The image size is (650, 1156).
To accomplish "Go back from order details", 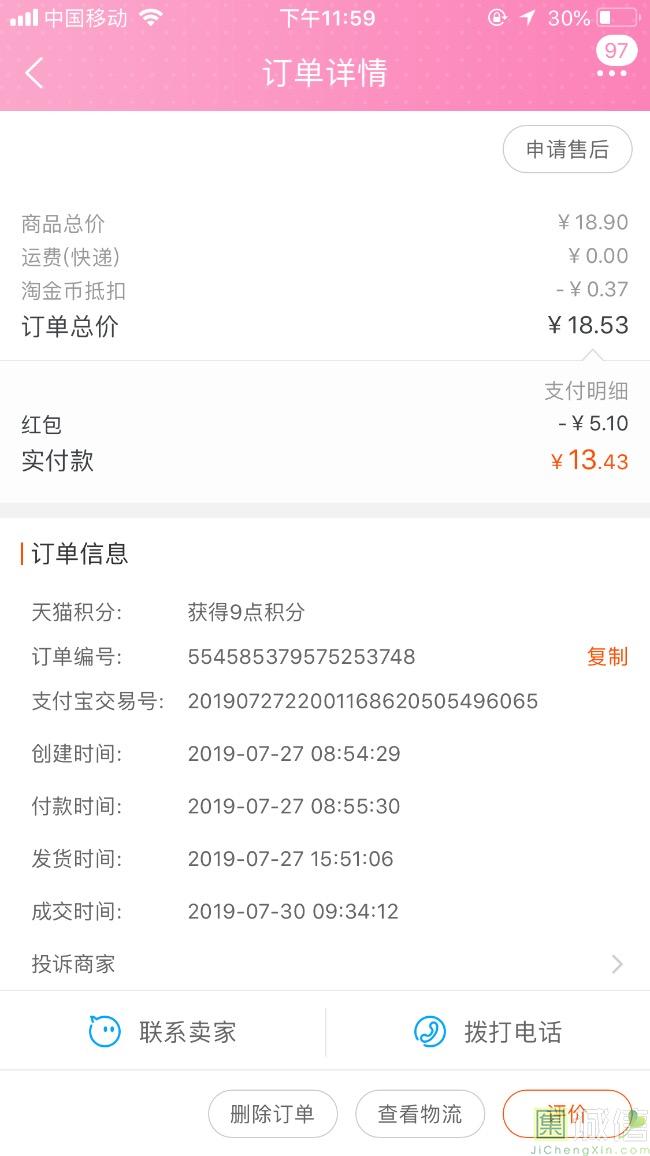I will coord(35,73).
